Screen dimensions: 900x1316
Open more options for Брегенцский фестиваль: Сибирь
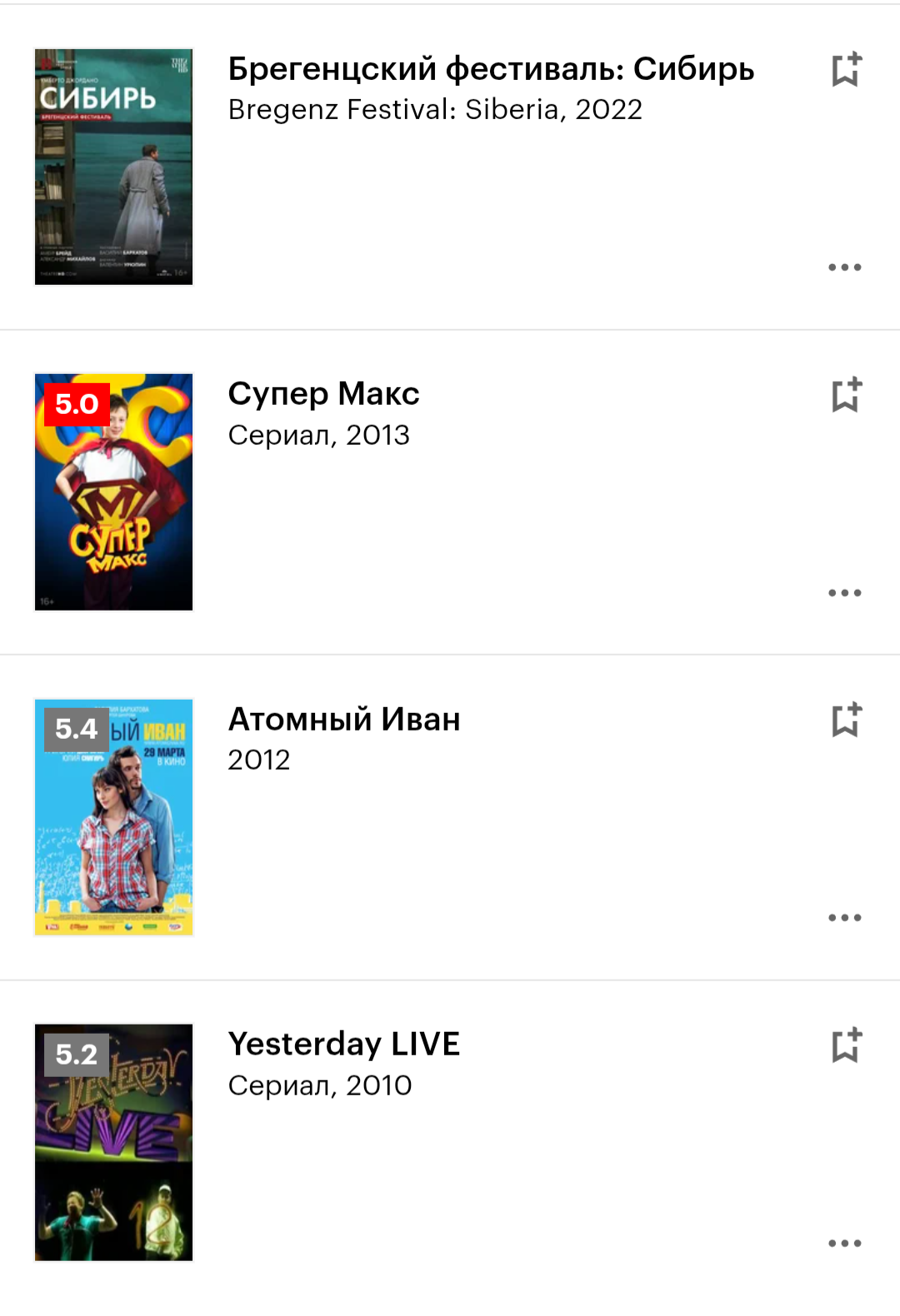[x=844, y=267]
